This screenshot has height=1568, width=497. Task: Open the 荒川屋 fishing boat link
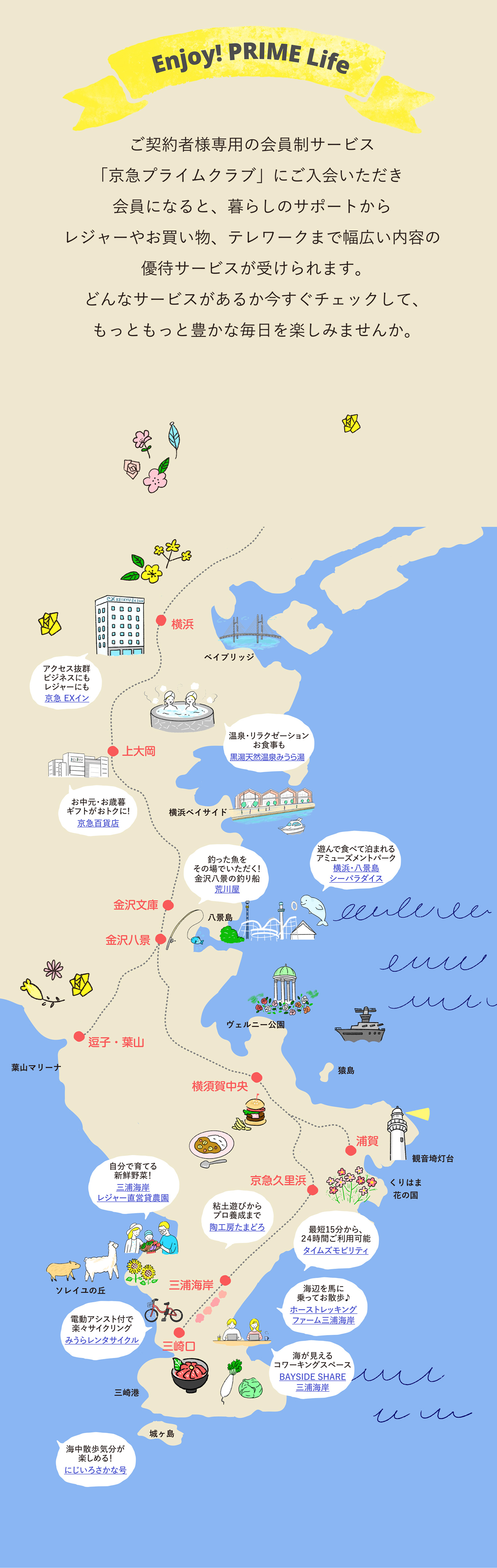pos(227,889)
